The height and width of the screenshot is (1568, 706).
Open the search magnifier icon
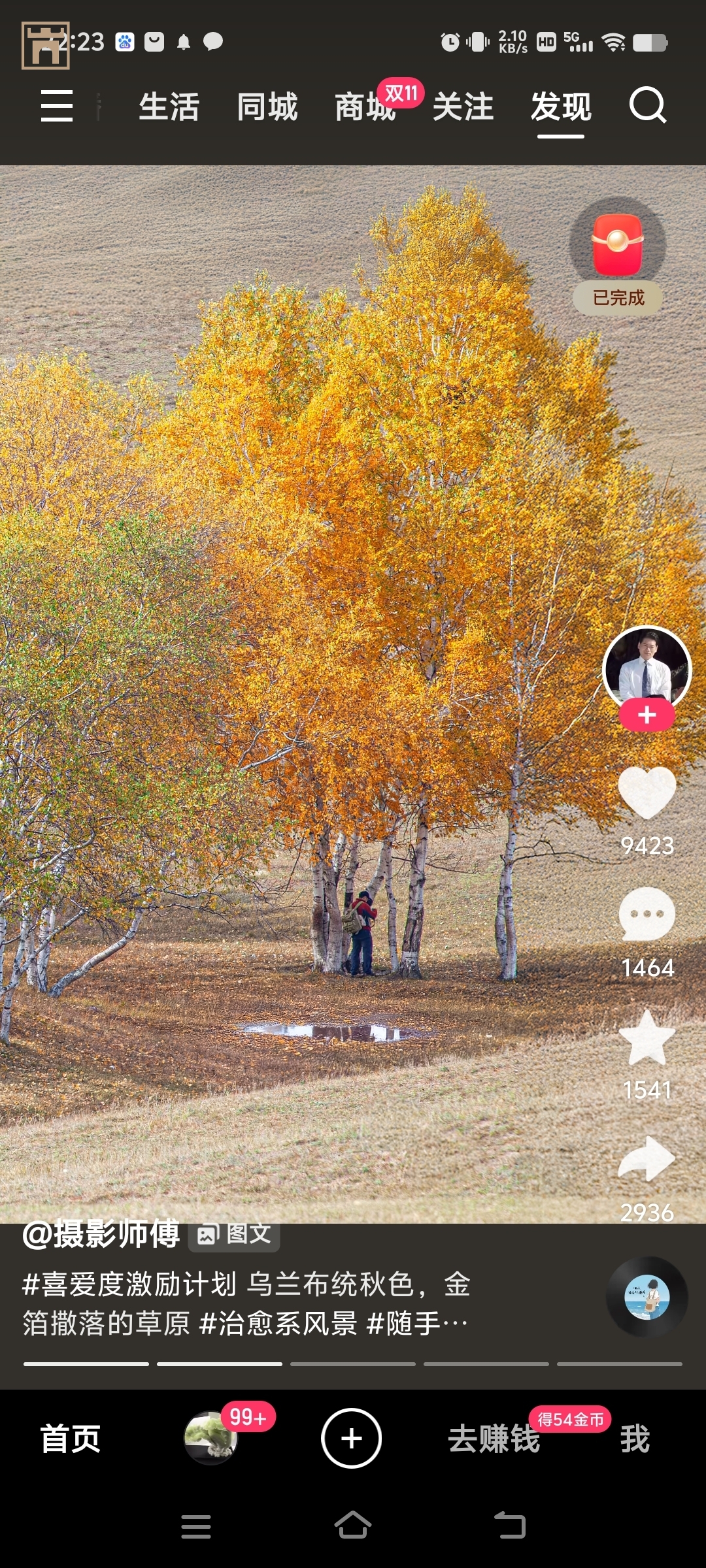coord(647,105)
